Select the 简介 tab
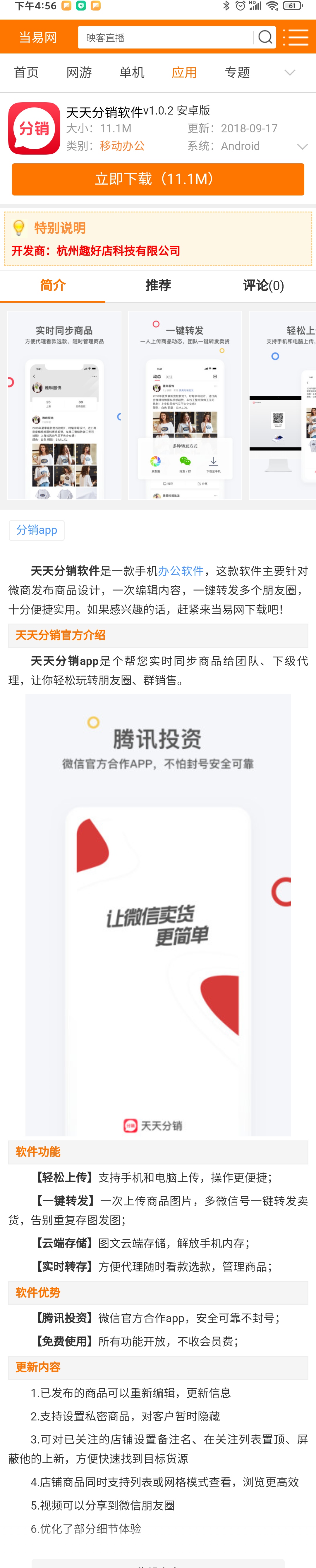The image size is (316, 1568). click(53, 285)
